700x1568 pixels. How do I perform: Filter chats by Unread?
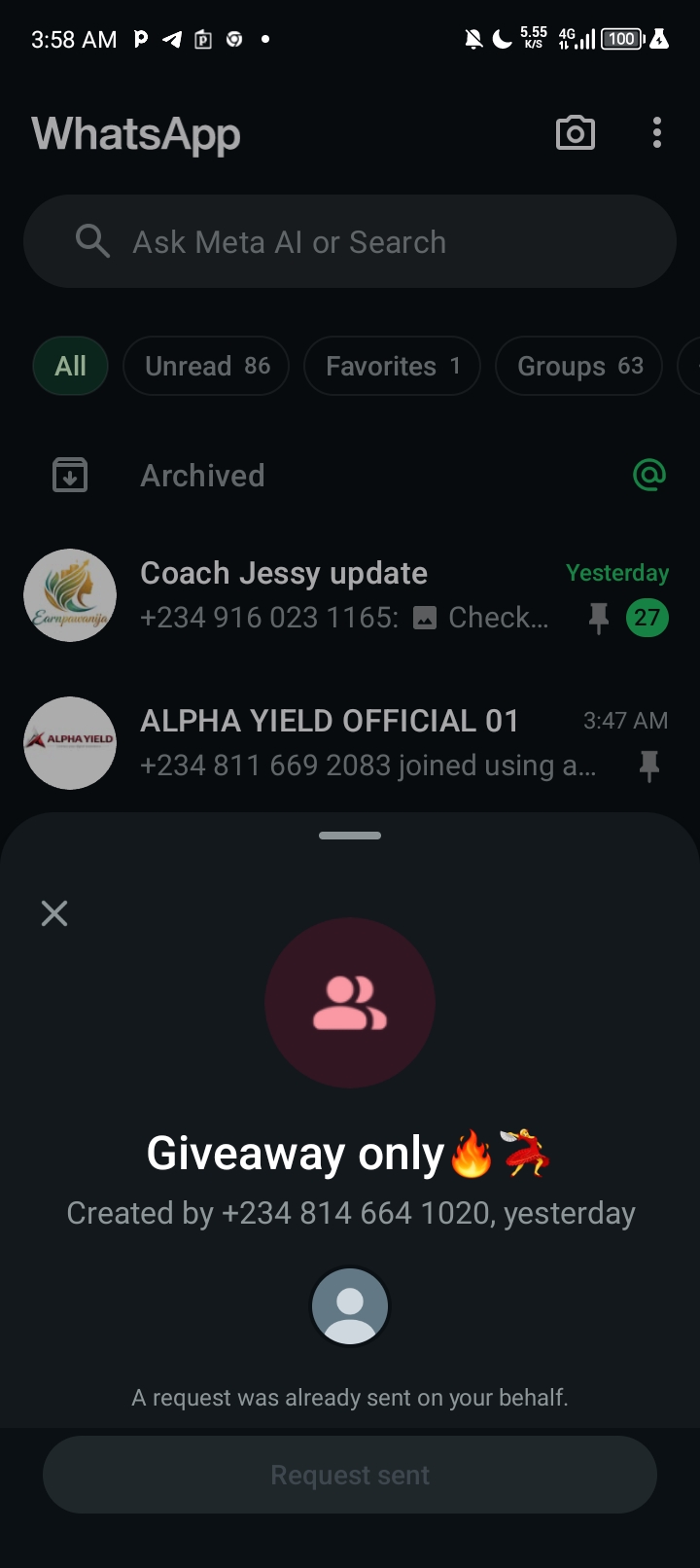(x=206, y=367)
